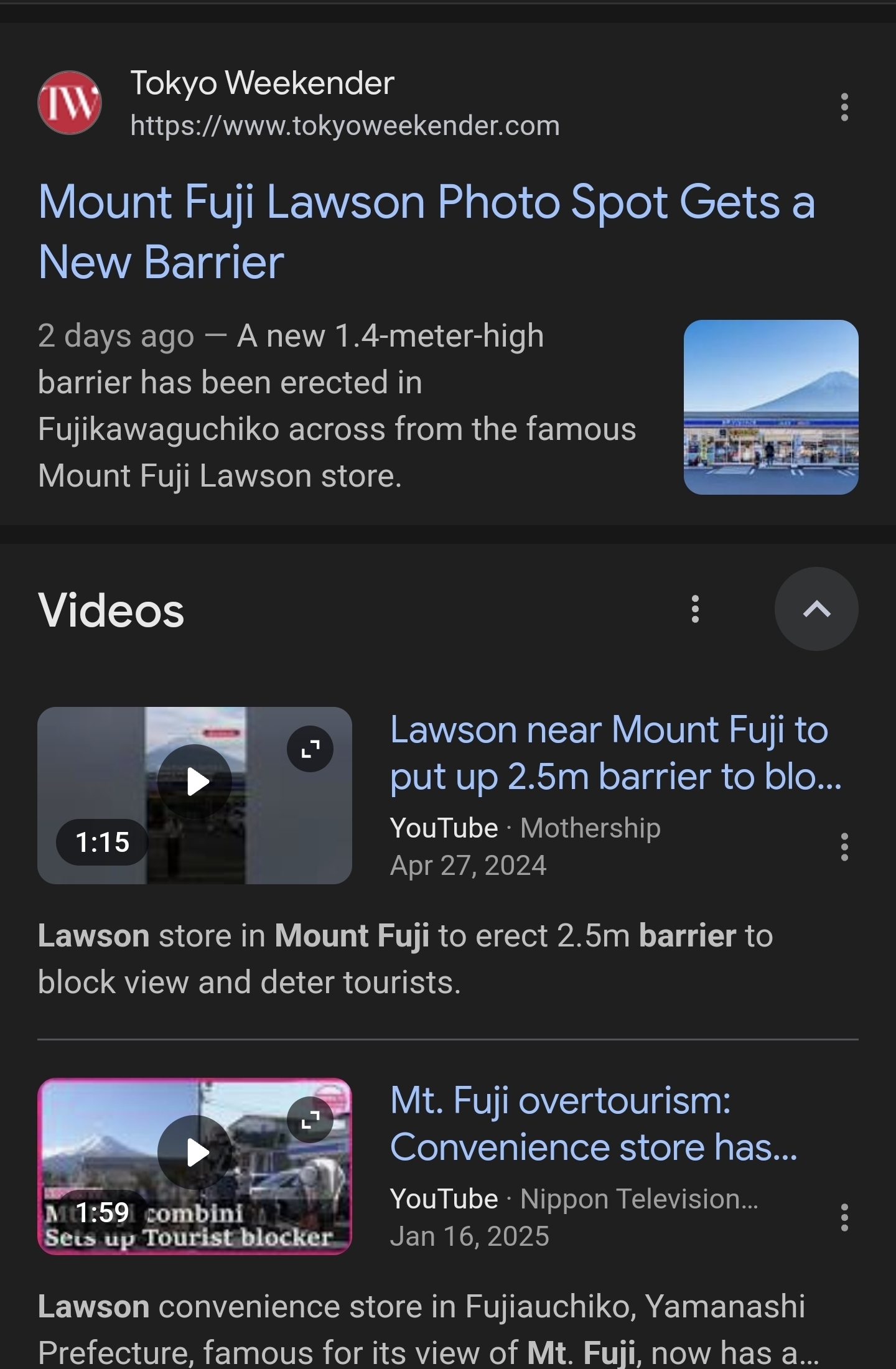The height and width of the screenshot is (1369, 896).
Task: Open the Tokyo Weekender article thumbnail image
Action: click(x=770, y=407)
